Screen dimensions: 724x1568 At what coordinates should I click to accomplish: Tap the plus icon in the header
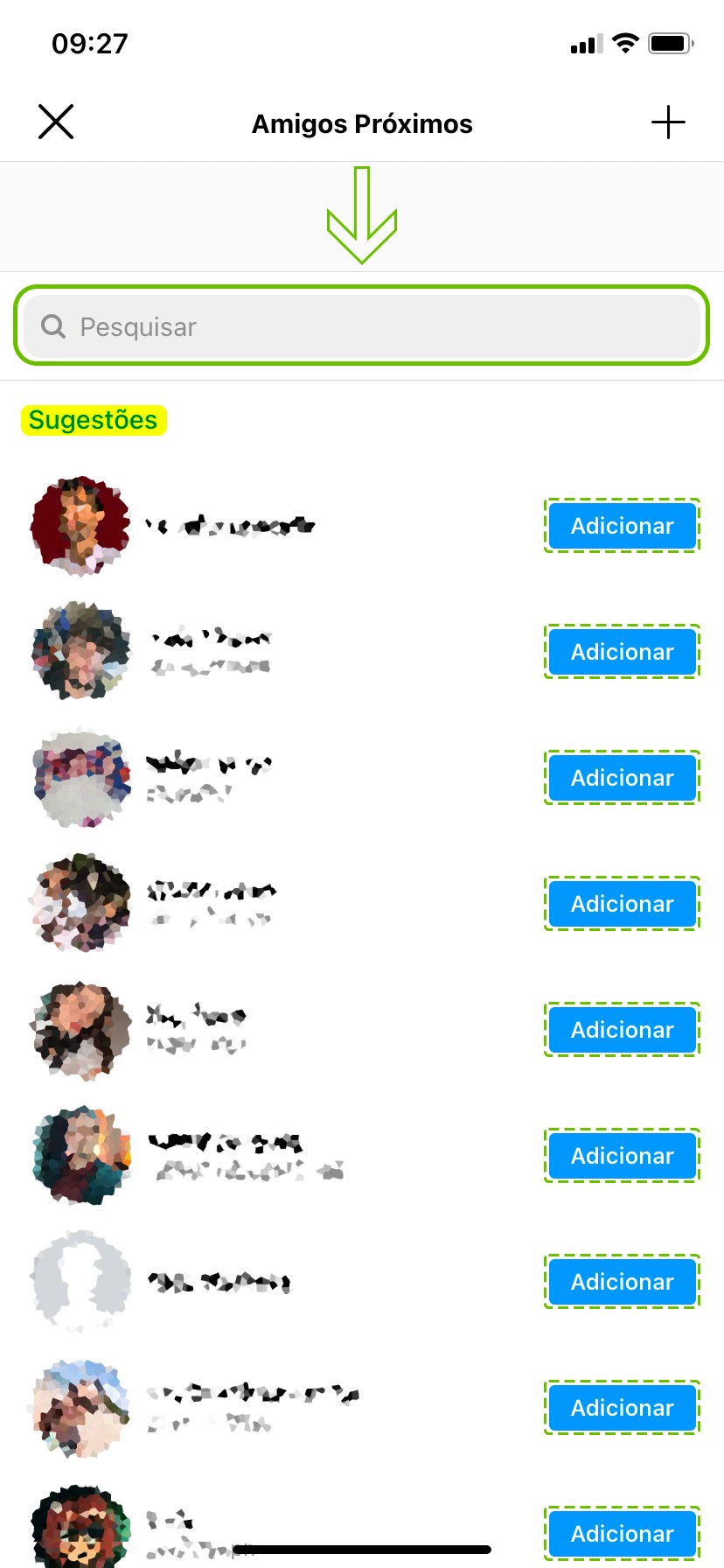(x=668, y=122)
